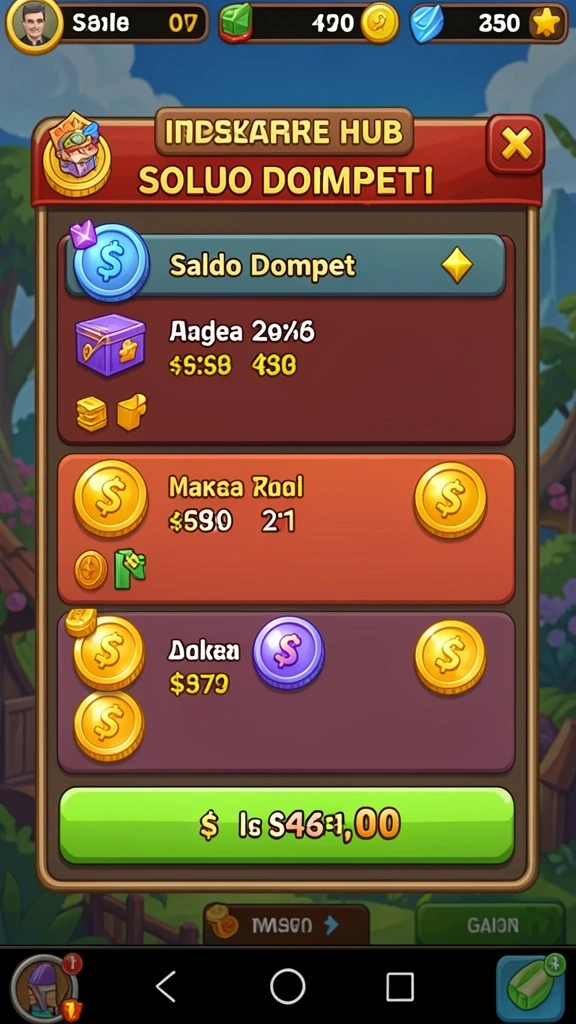Open the player profile avatar
The width and height of the screenshot is (576, 1024).
pyautogui.click(x=34, y=23)
